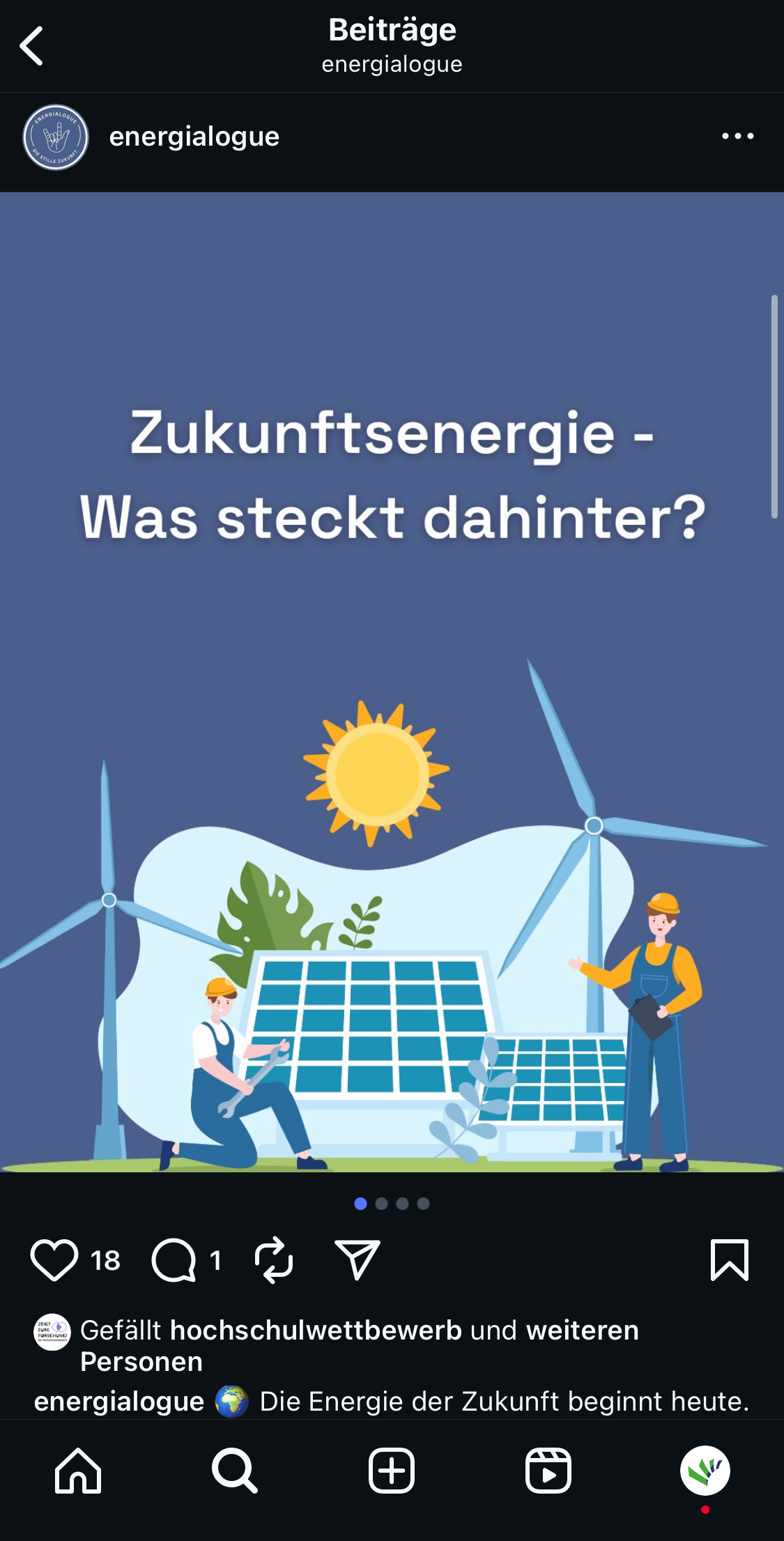Open the Search tab

(x=235, y=1471)
